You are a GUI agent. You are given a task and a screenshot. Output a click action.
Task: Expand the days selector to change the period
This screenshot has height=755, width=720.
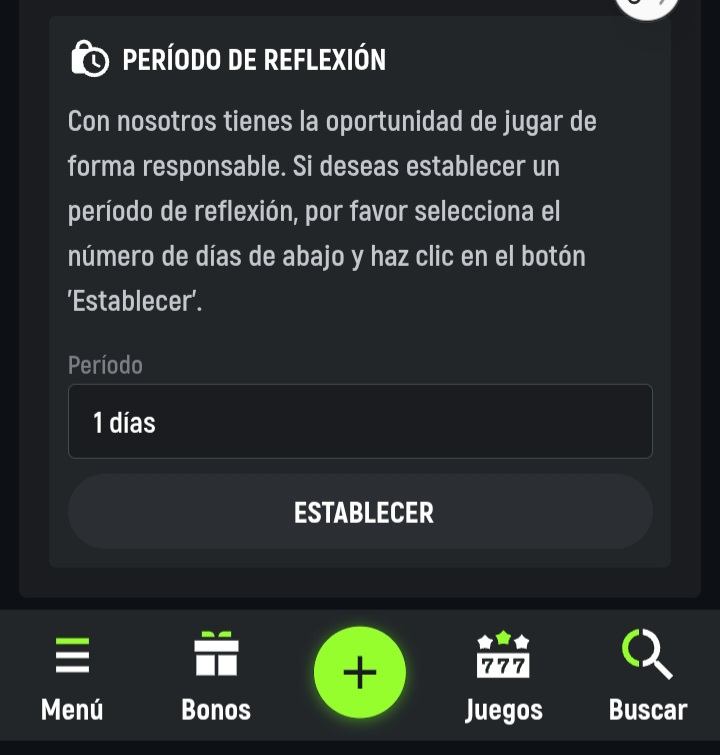(x=360, y=421)
